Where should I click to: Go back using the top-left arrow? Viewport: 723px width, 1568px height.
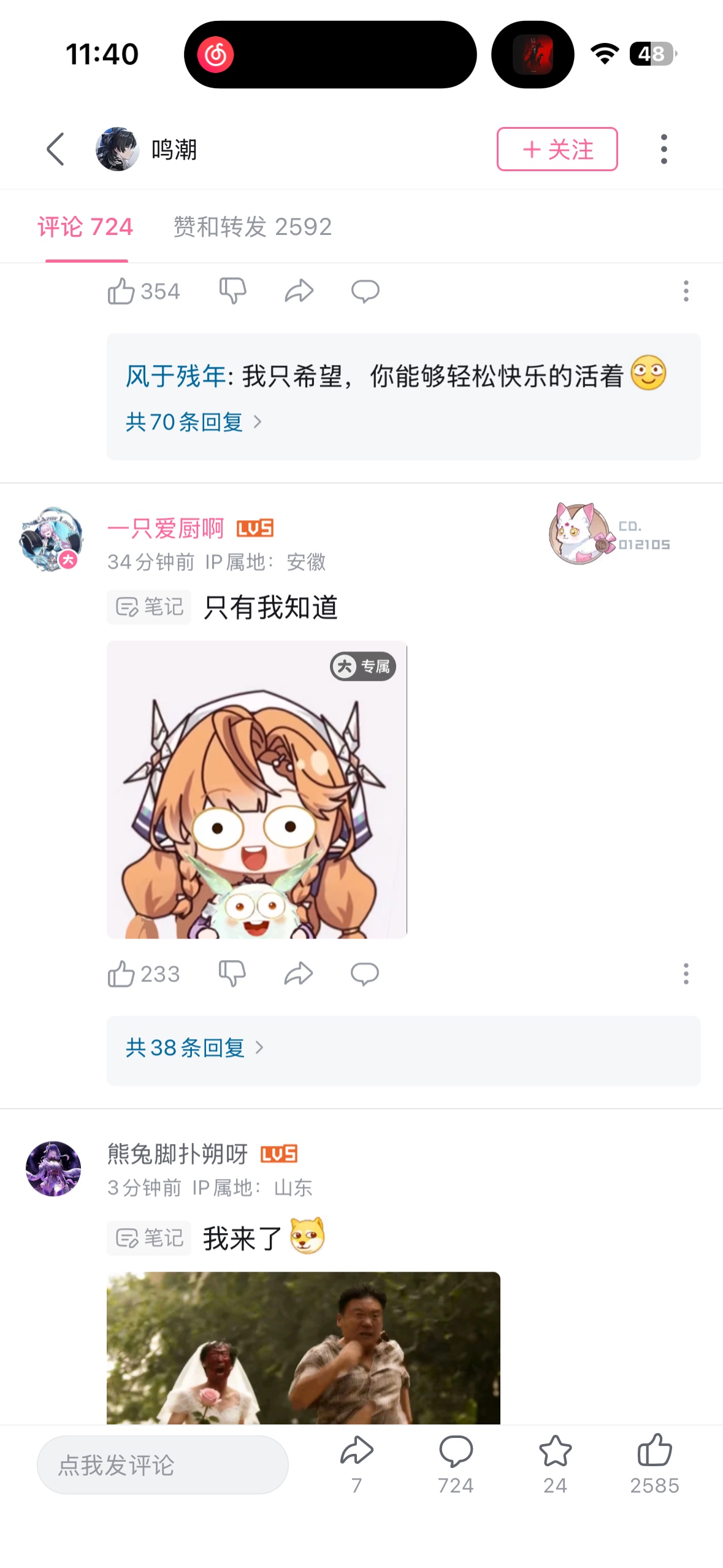point(55,149)
